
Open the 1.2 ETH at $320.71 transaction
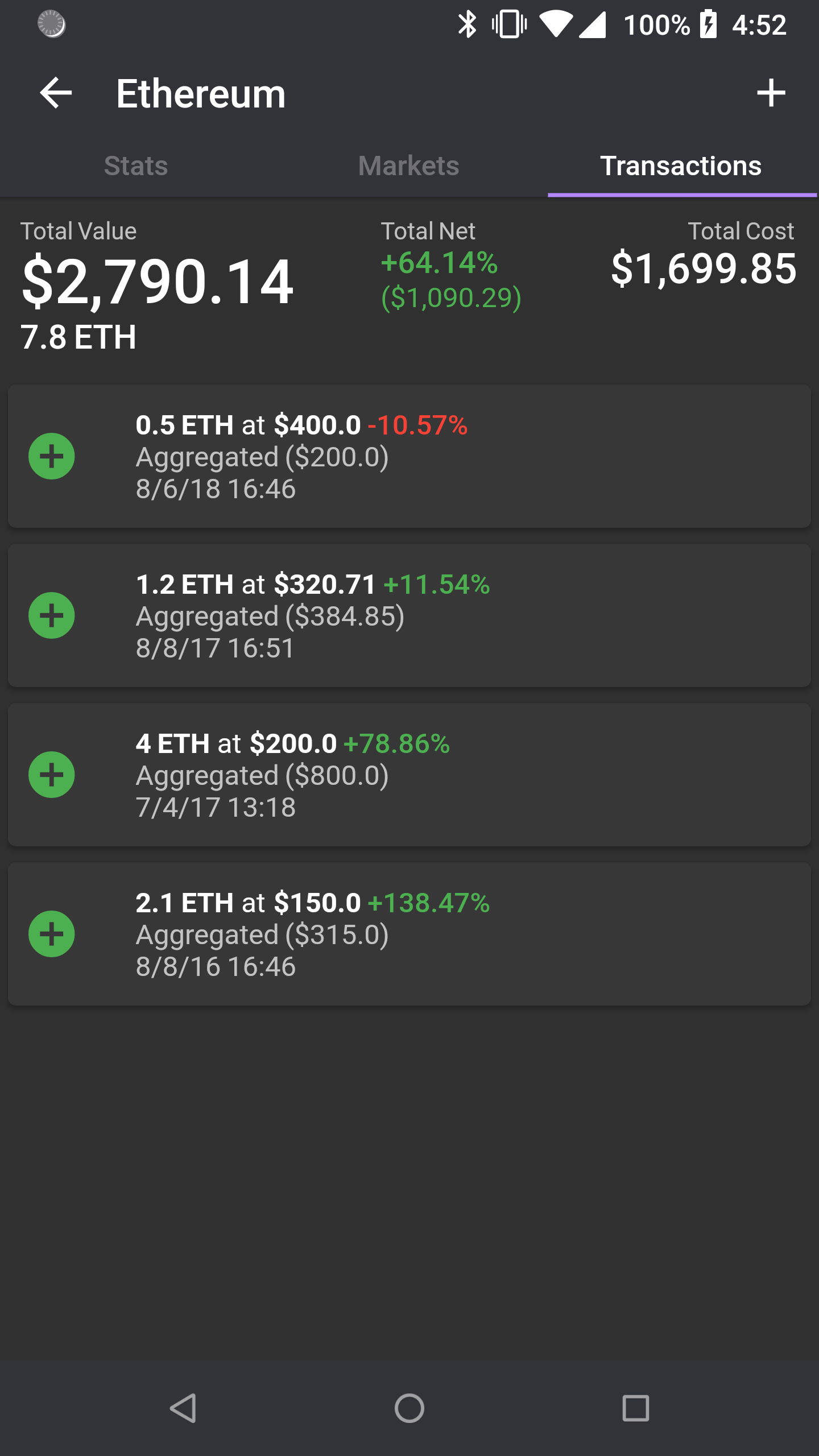(x=409, y=615)
